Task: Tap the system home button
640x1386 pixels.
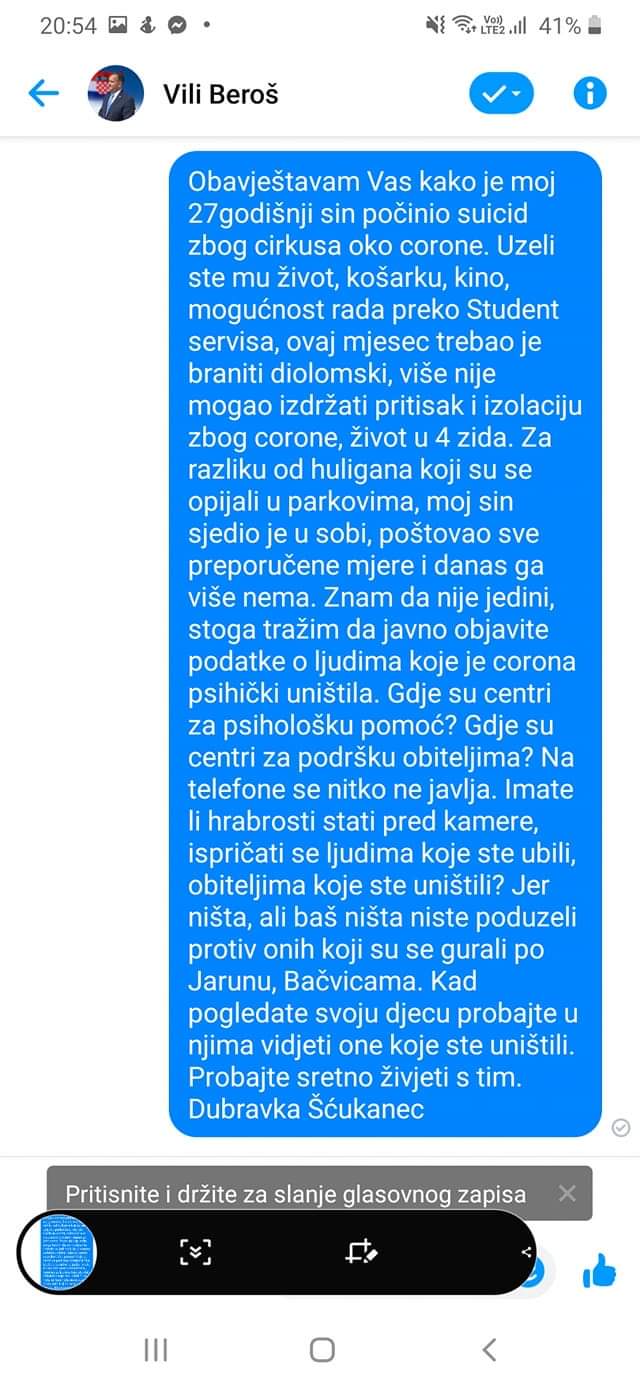Action: click(321, 1350)
